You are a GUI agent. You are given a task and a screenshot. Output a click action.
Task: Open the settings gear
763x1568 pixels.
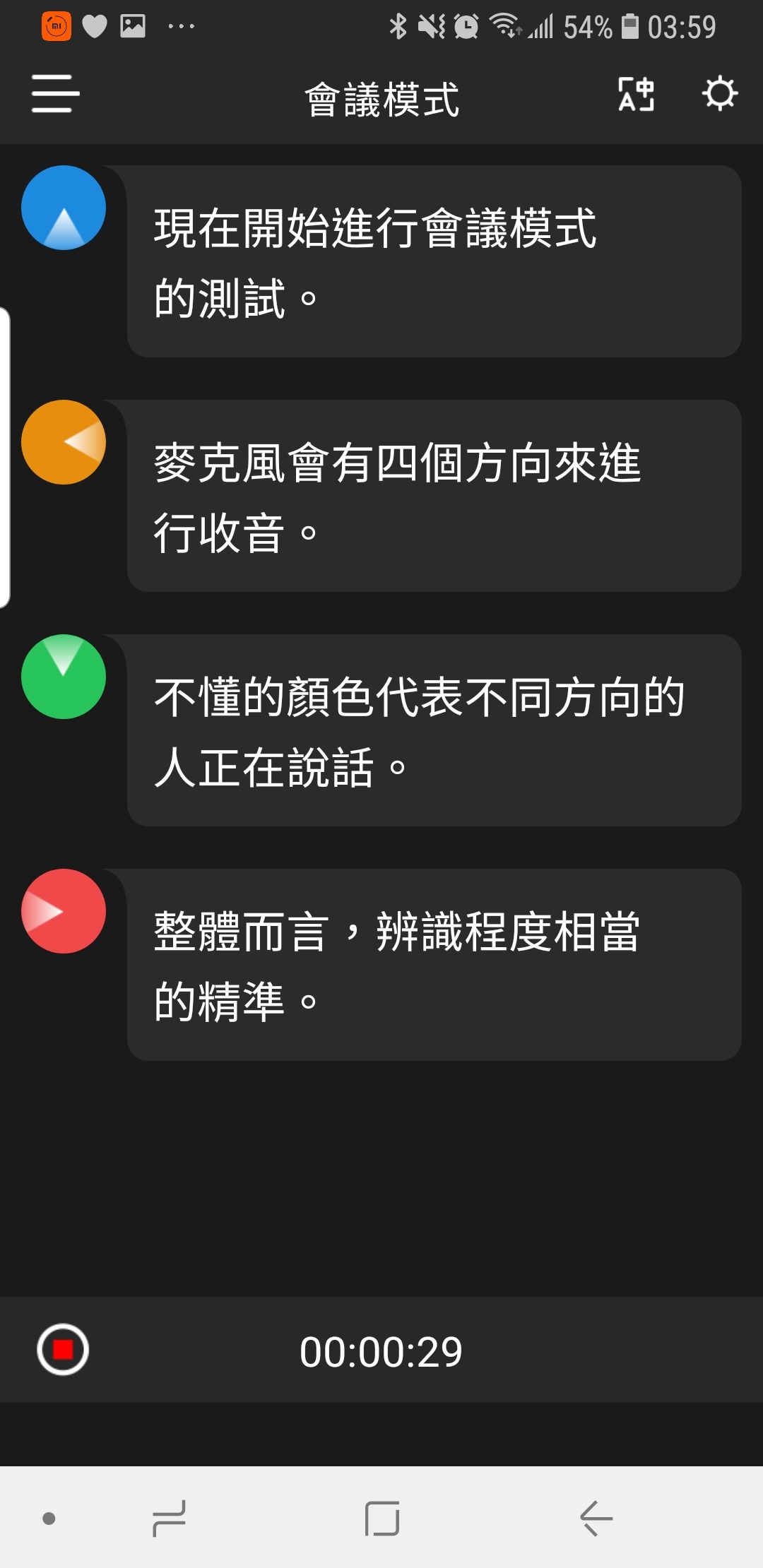719,94
